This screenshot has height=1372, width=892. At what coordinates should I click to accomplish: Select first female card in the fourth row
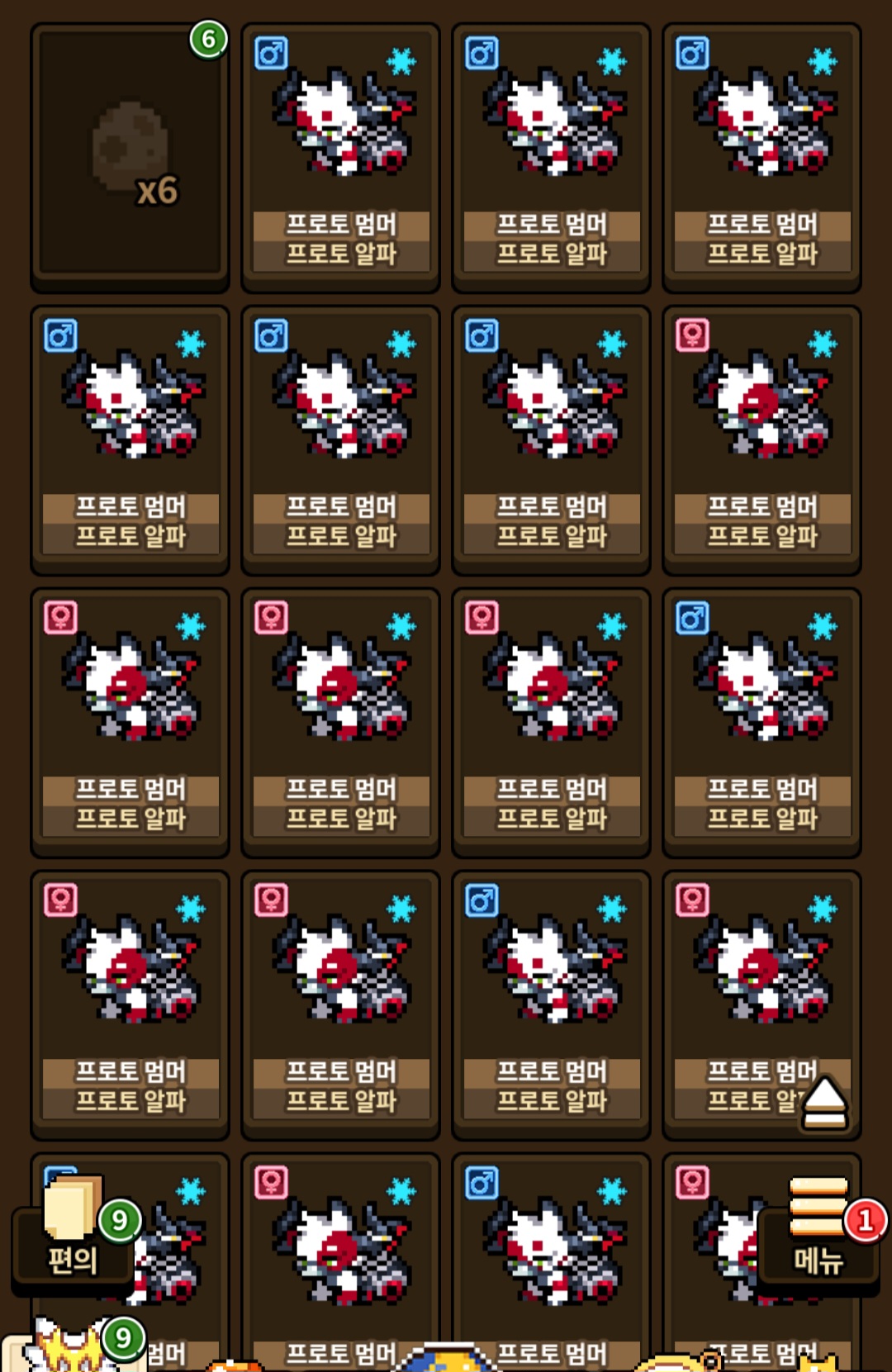click(x=130, y=1005)
